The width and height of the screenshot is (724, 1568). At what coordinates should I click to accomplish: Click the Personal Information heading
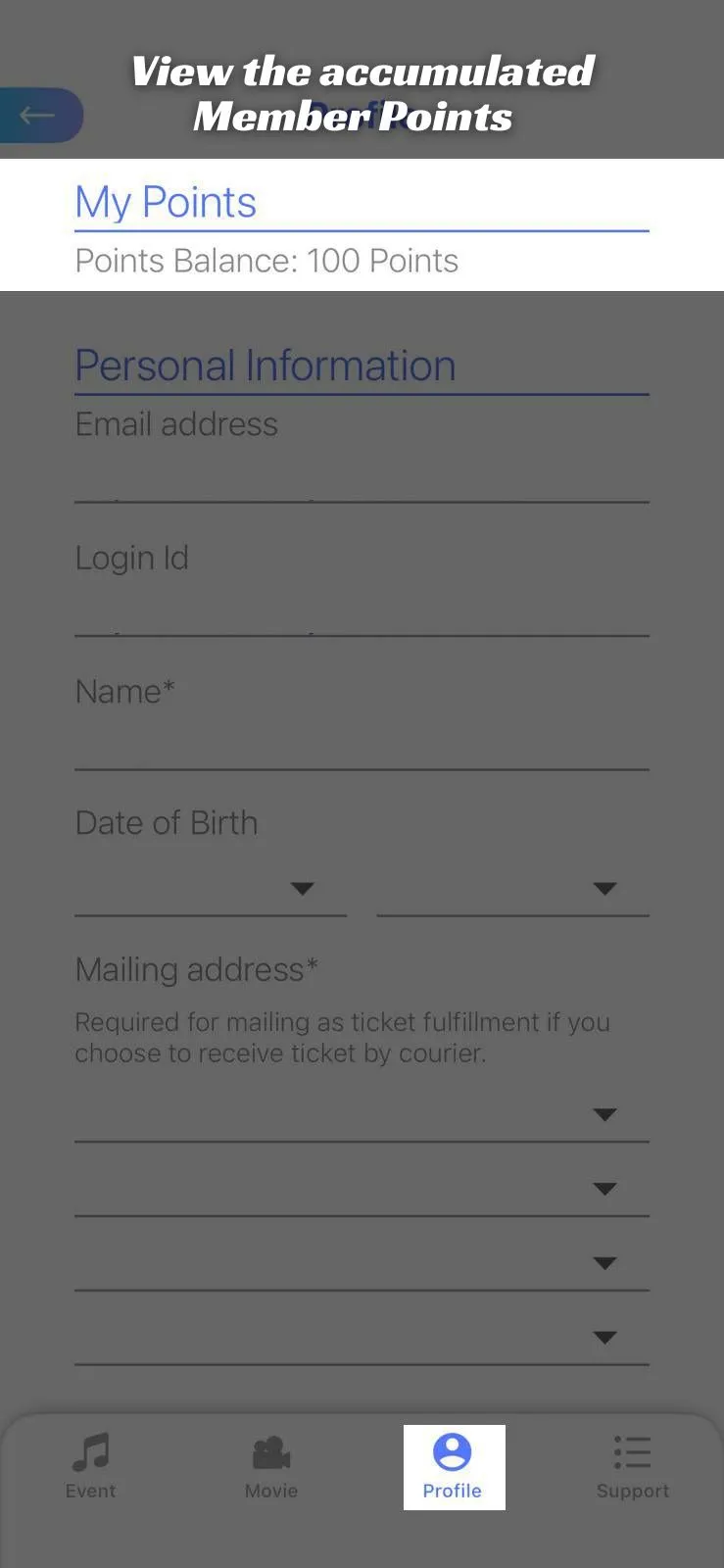pyautogui.click(x=265, y=366)
